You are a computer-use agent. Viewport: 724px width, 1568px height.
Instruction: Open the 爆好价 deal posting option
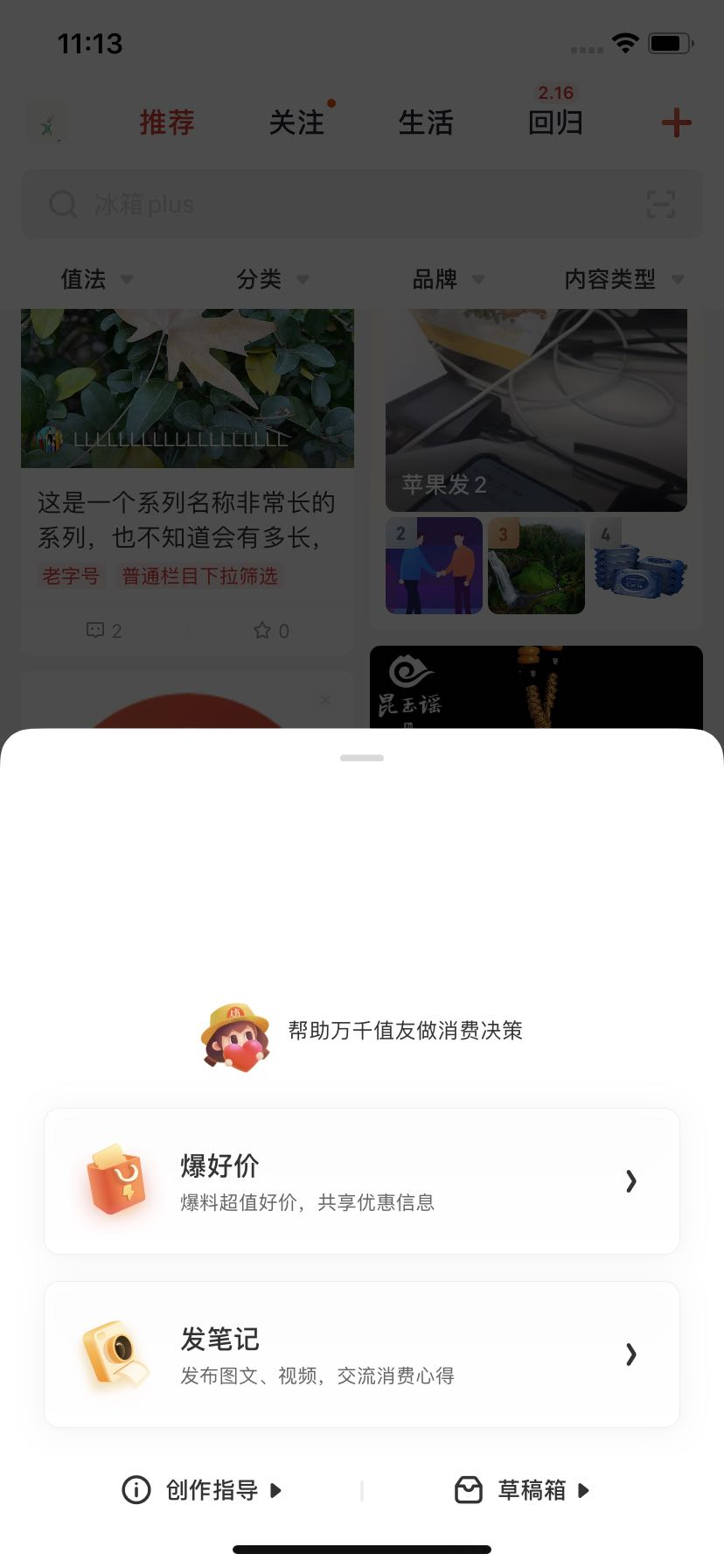(362, 1181)
